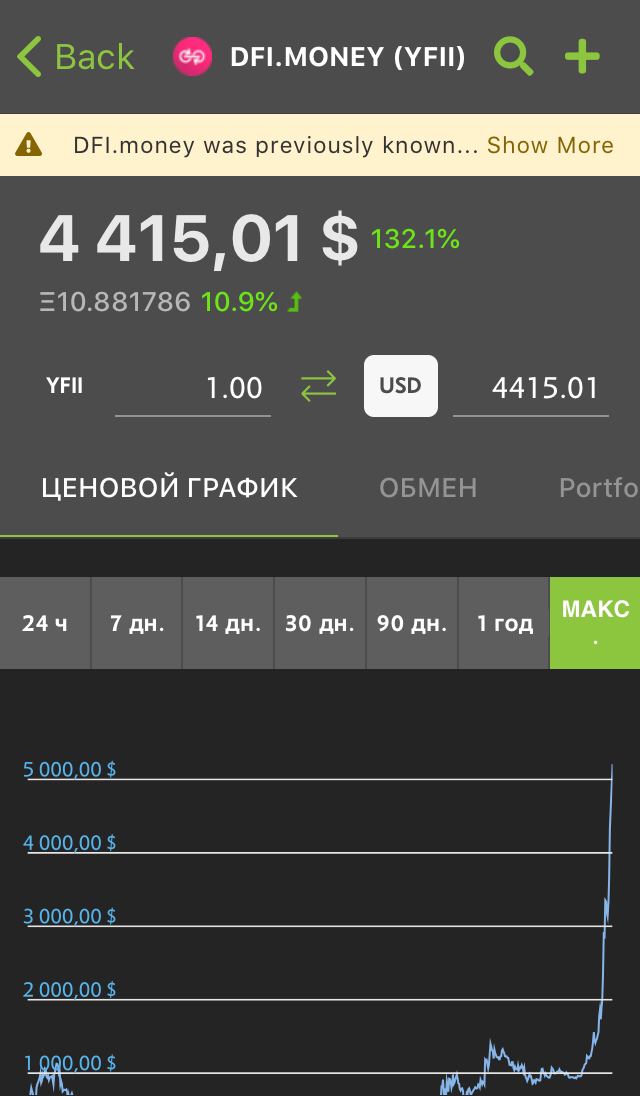Viewport: 640px width, 1096px height.
Task: Show the 30 дн. price chart
Action: coord(320,623)
